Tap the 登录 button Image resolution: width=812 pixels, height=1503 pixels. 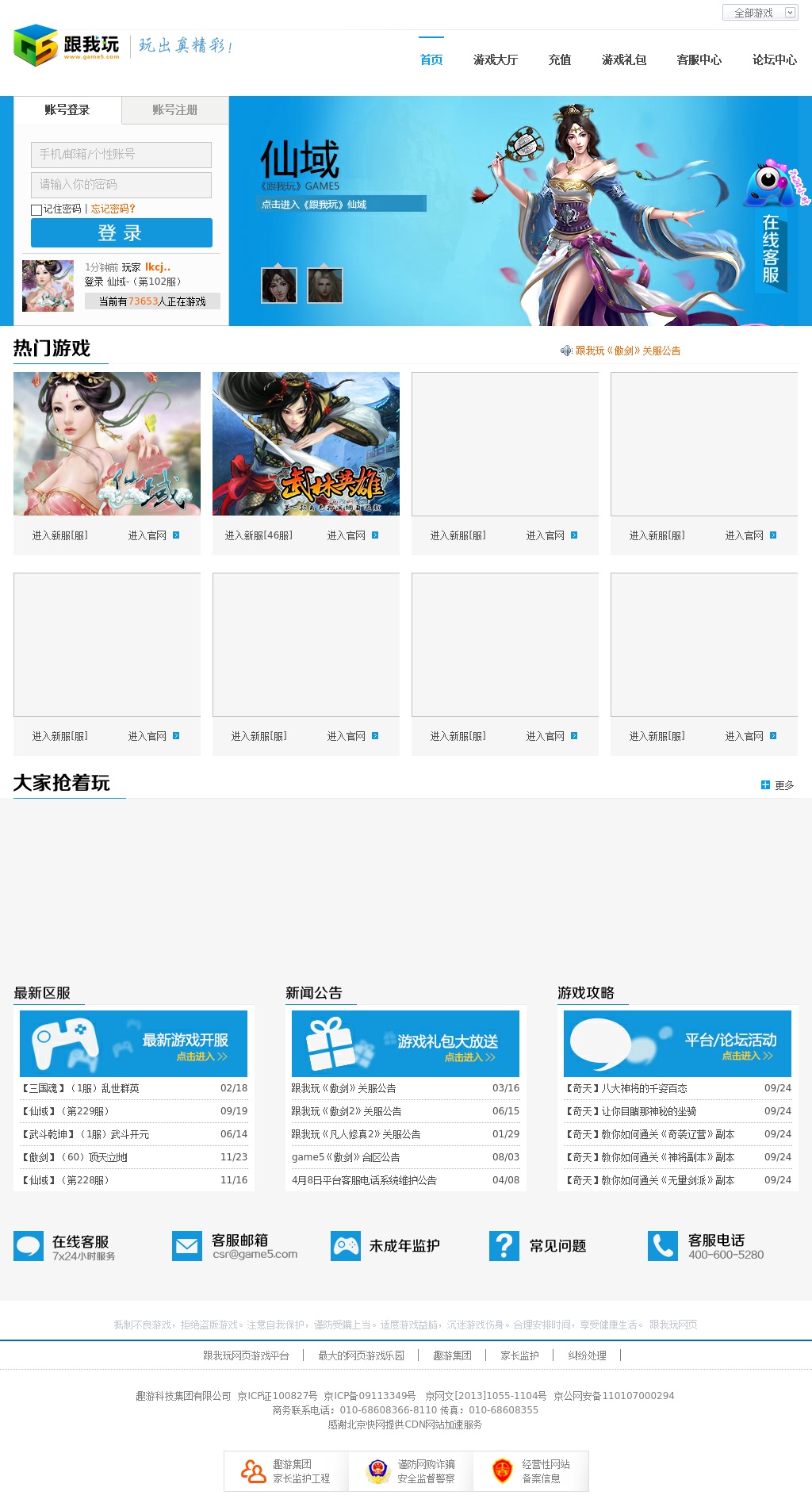(x=121, y=232)
